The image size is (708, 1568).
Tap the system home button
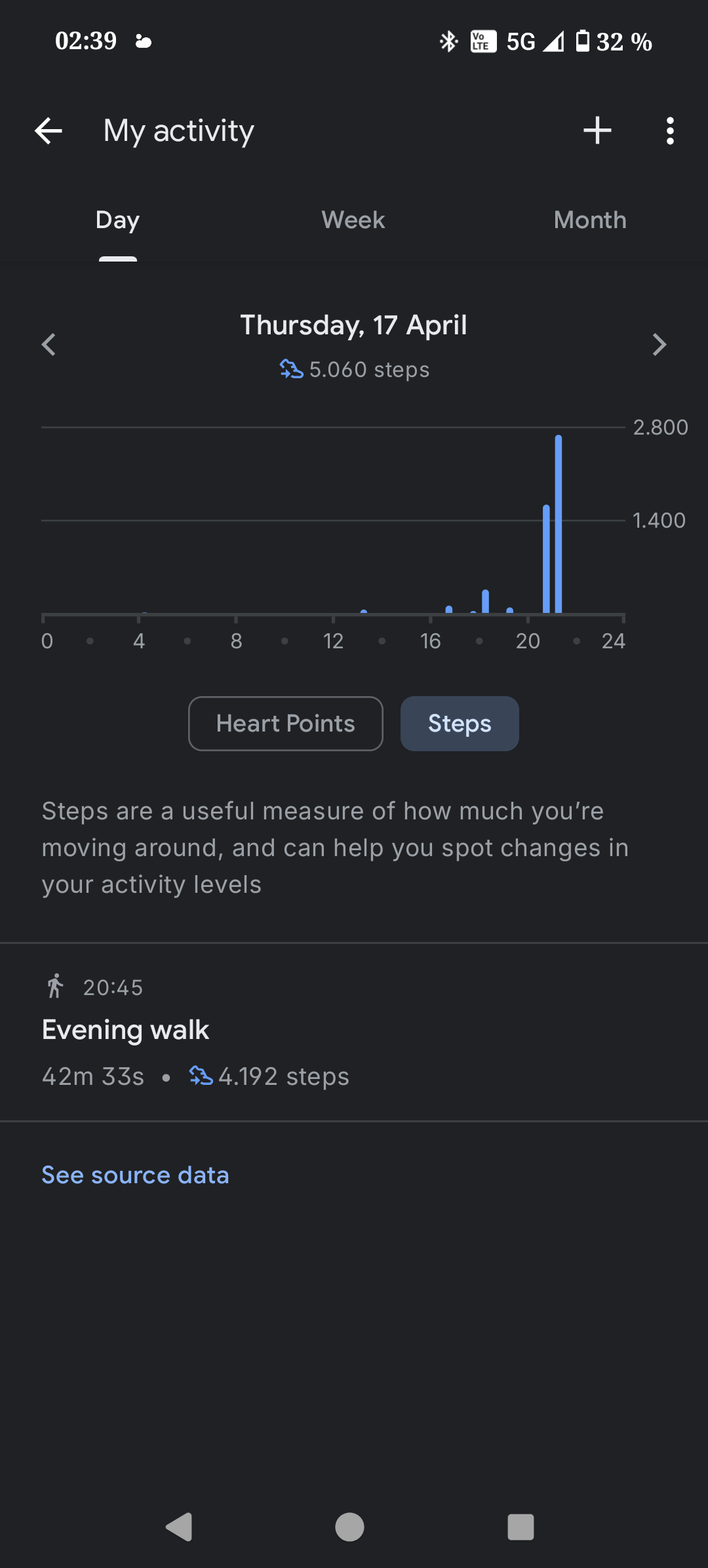tap(349, 1527)
